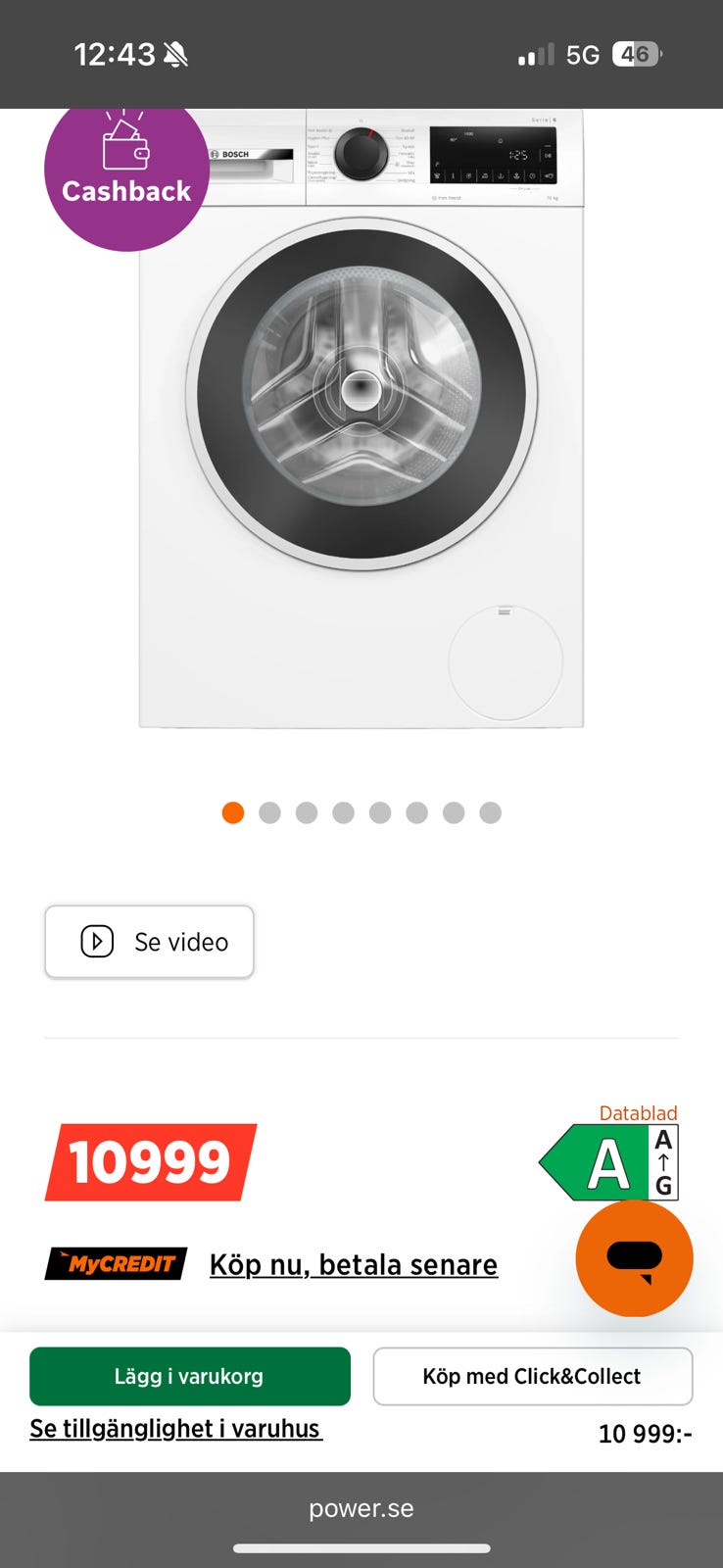Open Se tillgänglighet i varuhus link
The width and height of the screenshot is (723, 1568).
pos(175,1429)
